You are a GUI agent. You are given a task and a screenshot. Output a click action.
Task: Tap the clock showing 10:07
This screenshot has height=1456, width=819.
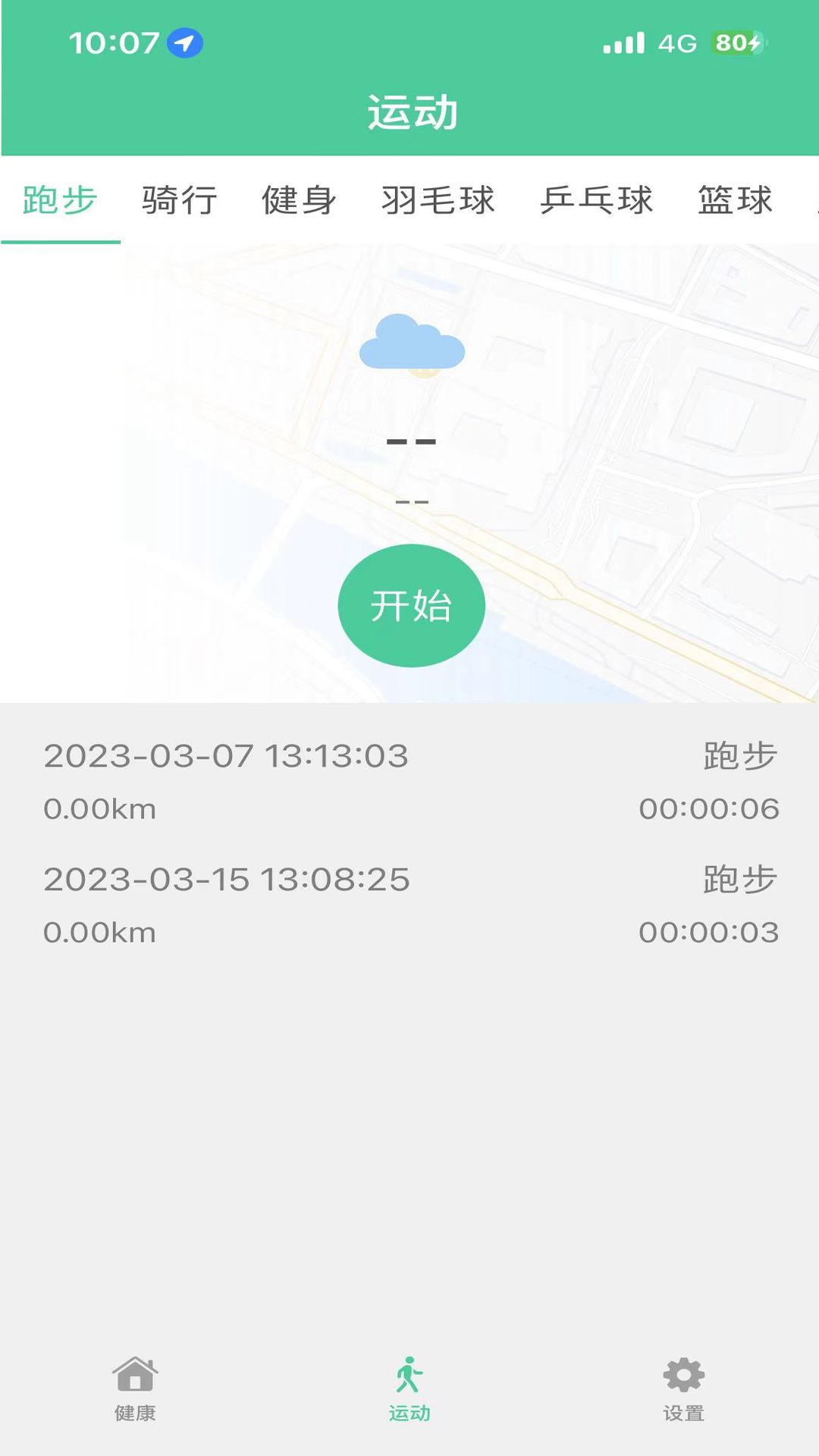tap(115, 43)
